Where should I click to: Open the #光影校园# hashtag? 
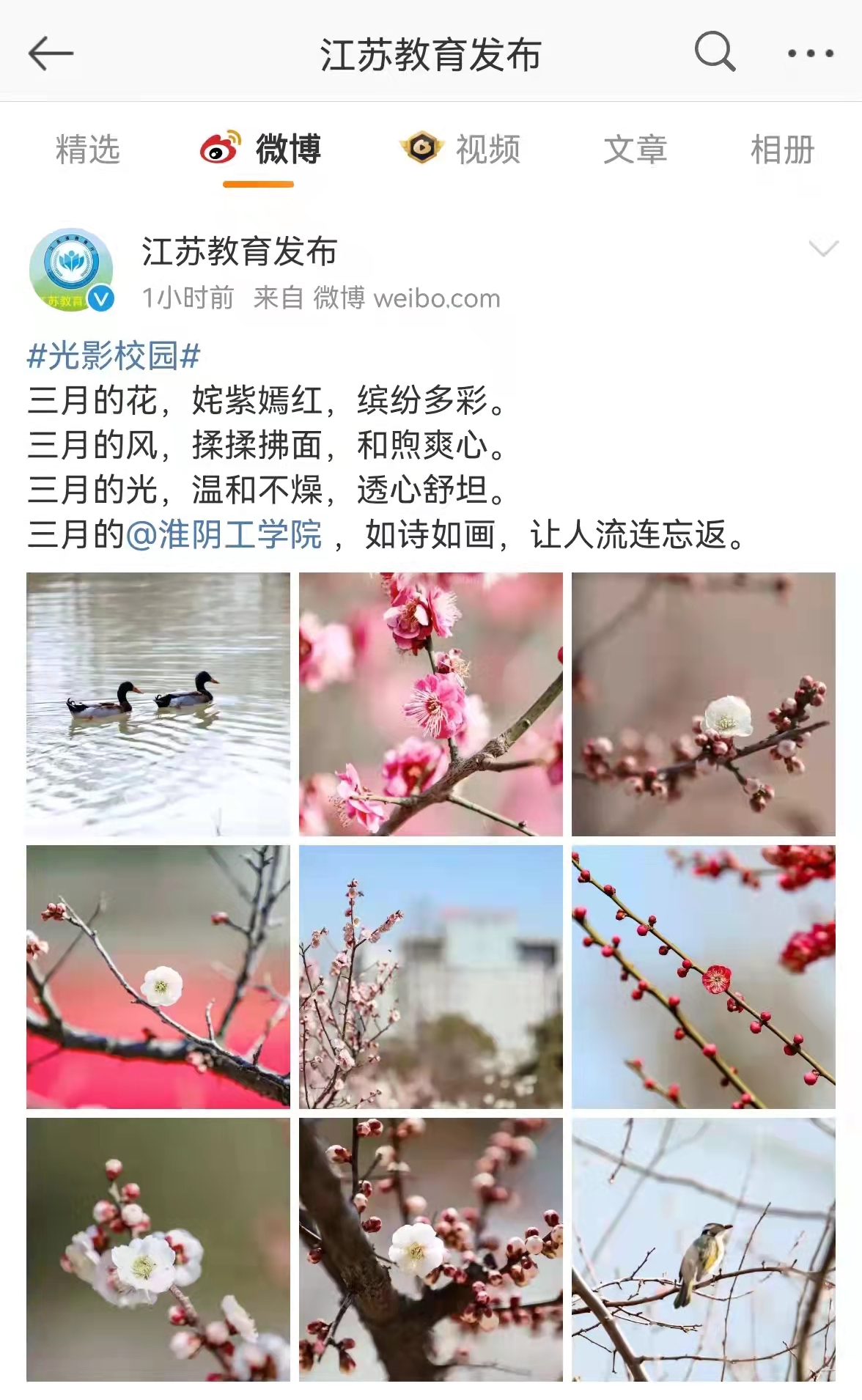(114, 356)
